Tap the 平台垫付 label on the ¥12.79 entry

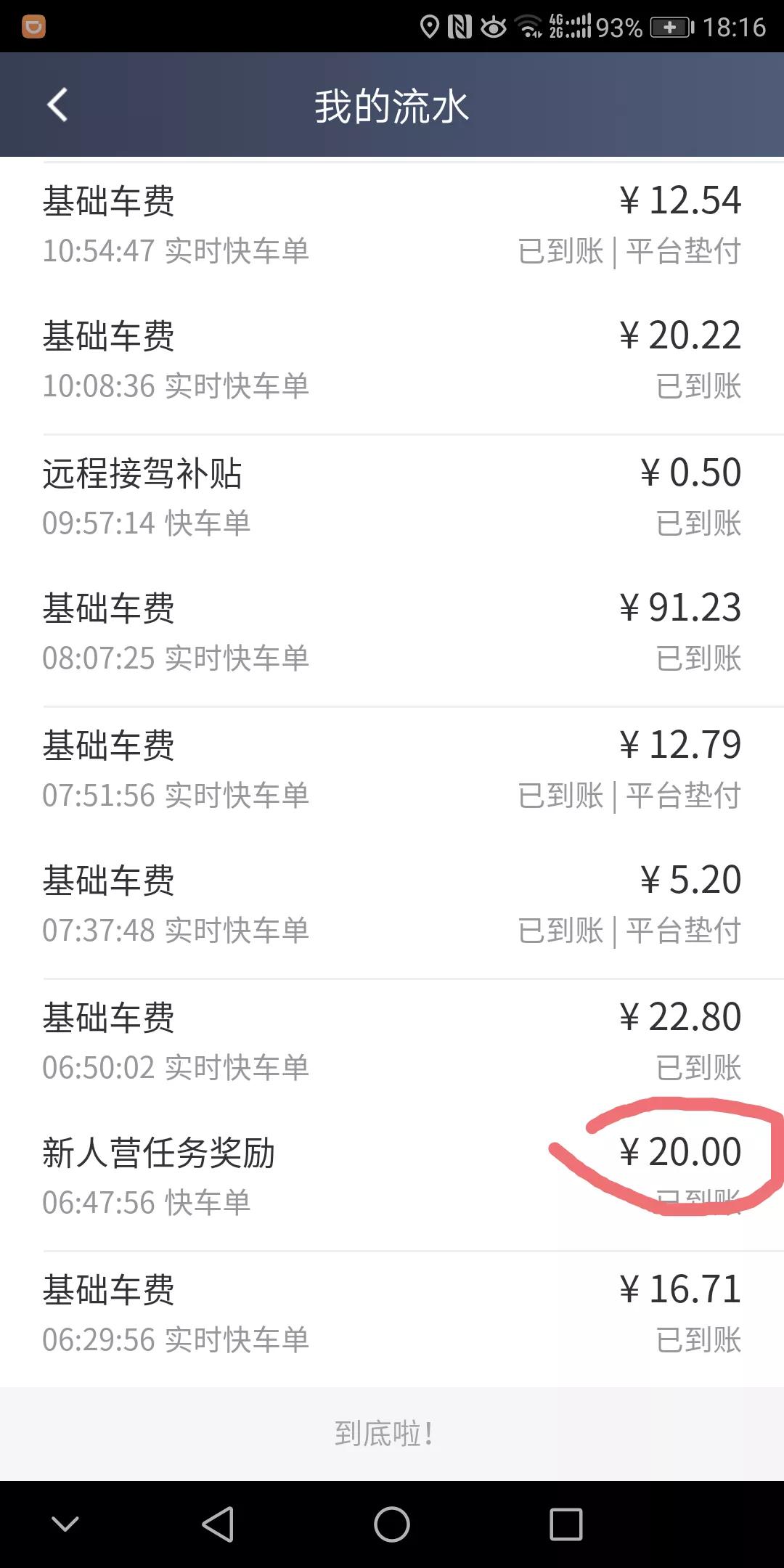[x=685, y=796]
